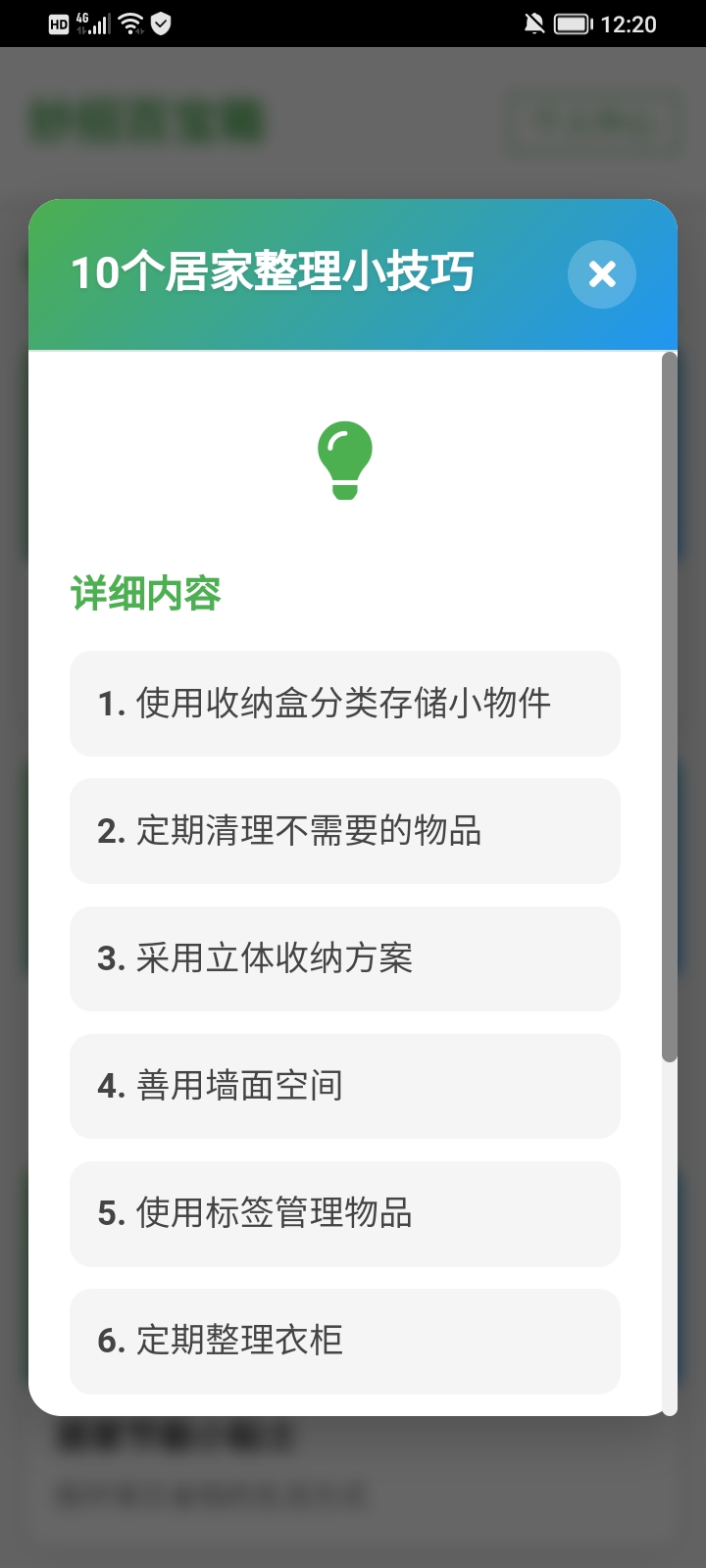The width and height of the screenshot is (706, 1568).
Task: Tap the dialog title 10个居家整理小技巧
Action: tap(274, 273)
